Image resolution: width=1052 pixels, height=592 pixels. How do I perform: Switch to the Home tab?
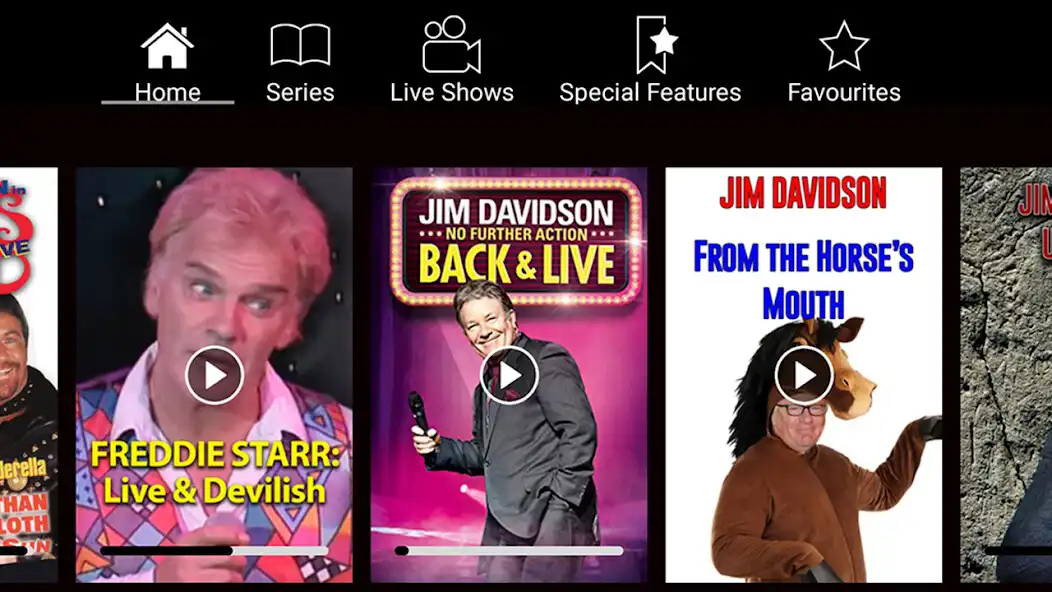(x=167, y=62)
